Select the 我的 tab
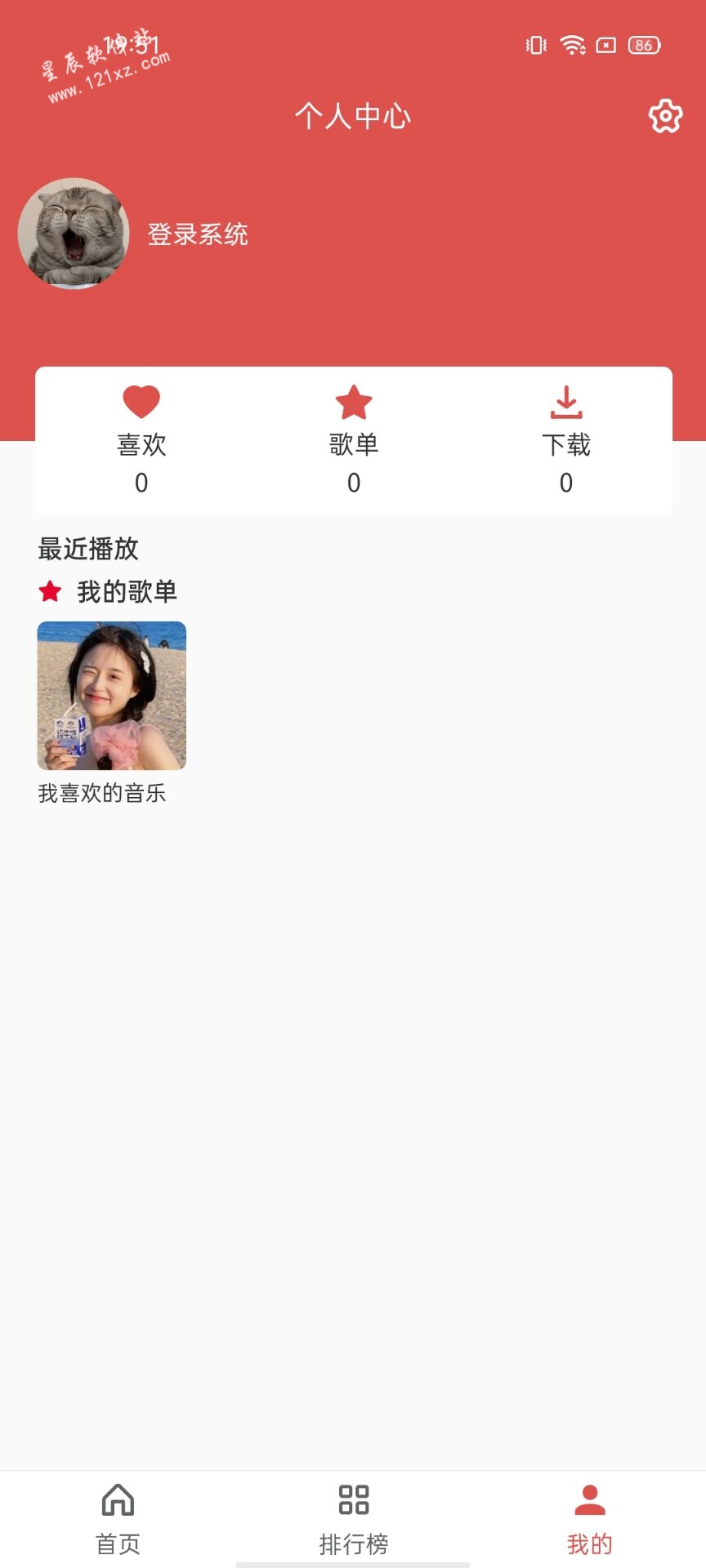706x1568 pixels. point(589,1519)
